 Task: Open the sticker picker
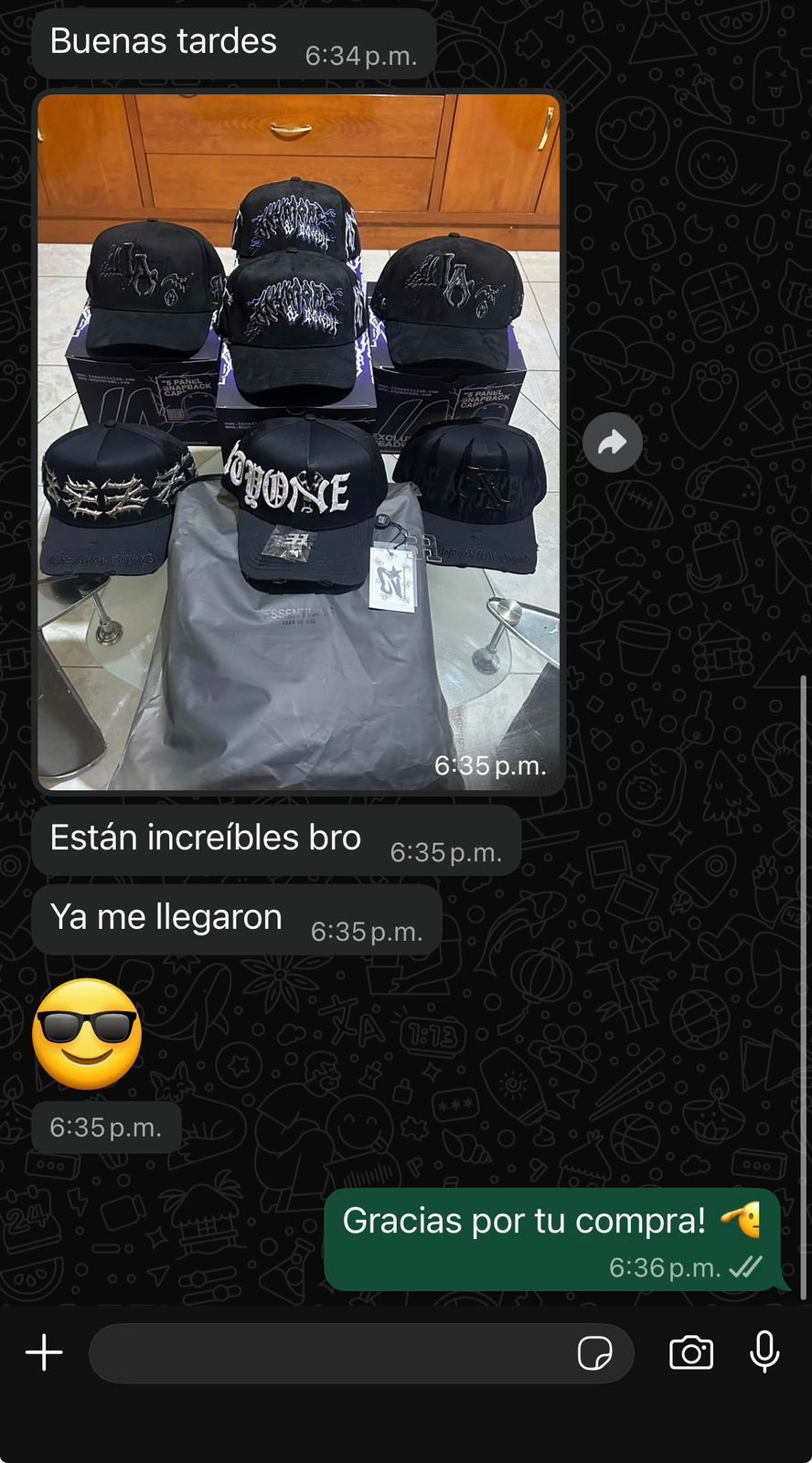pos(594,1352)
